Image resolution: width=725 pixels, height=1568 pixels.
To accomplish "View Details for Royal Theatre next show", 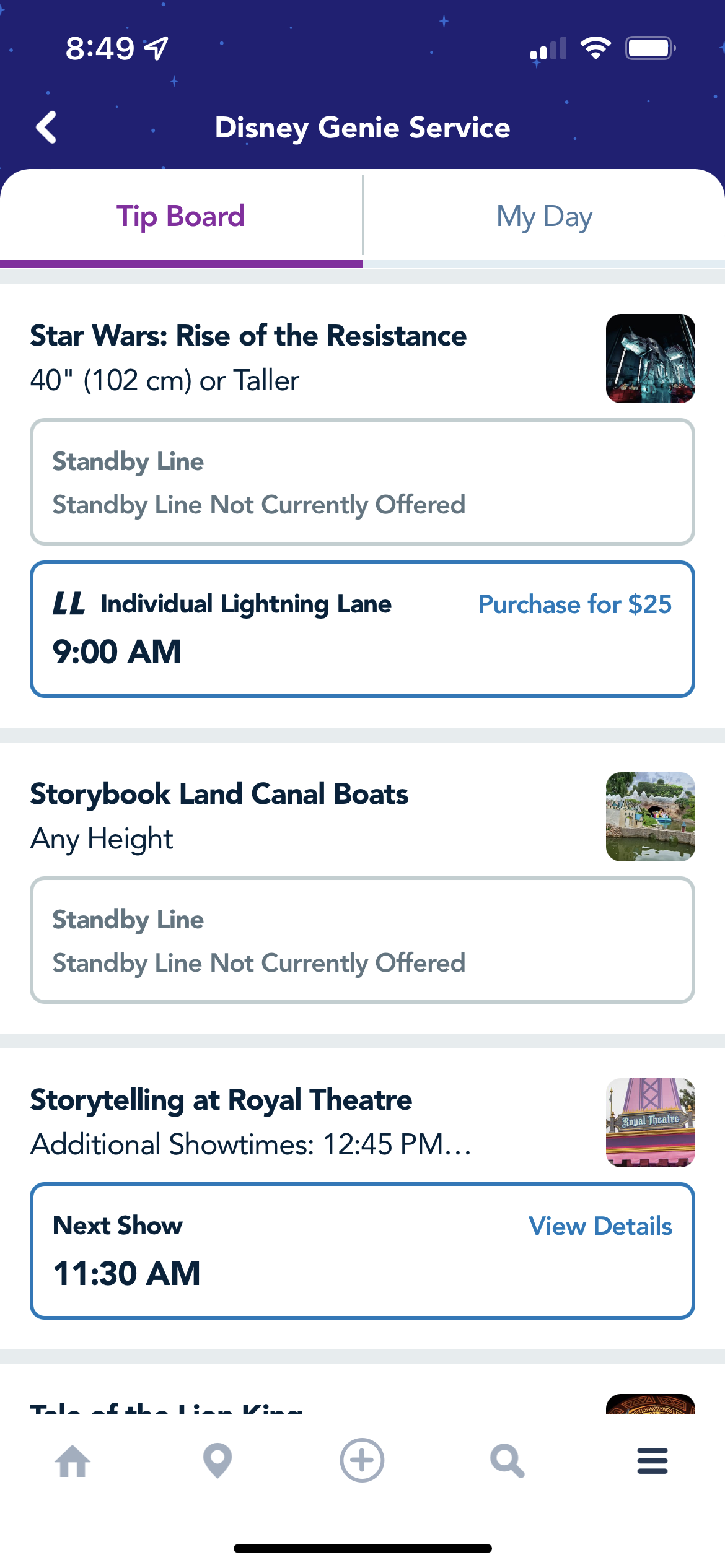I will (600, 1226).
